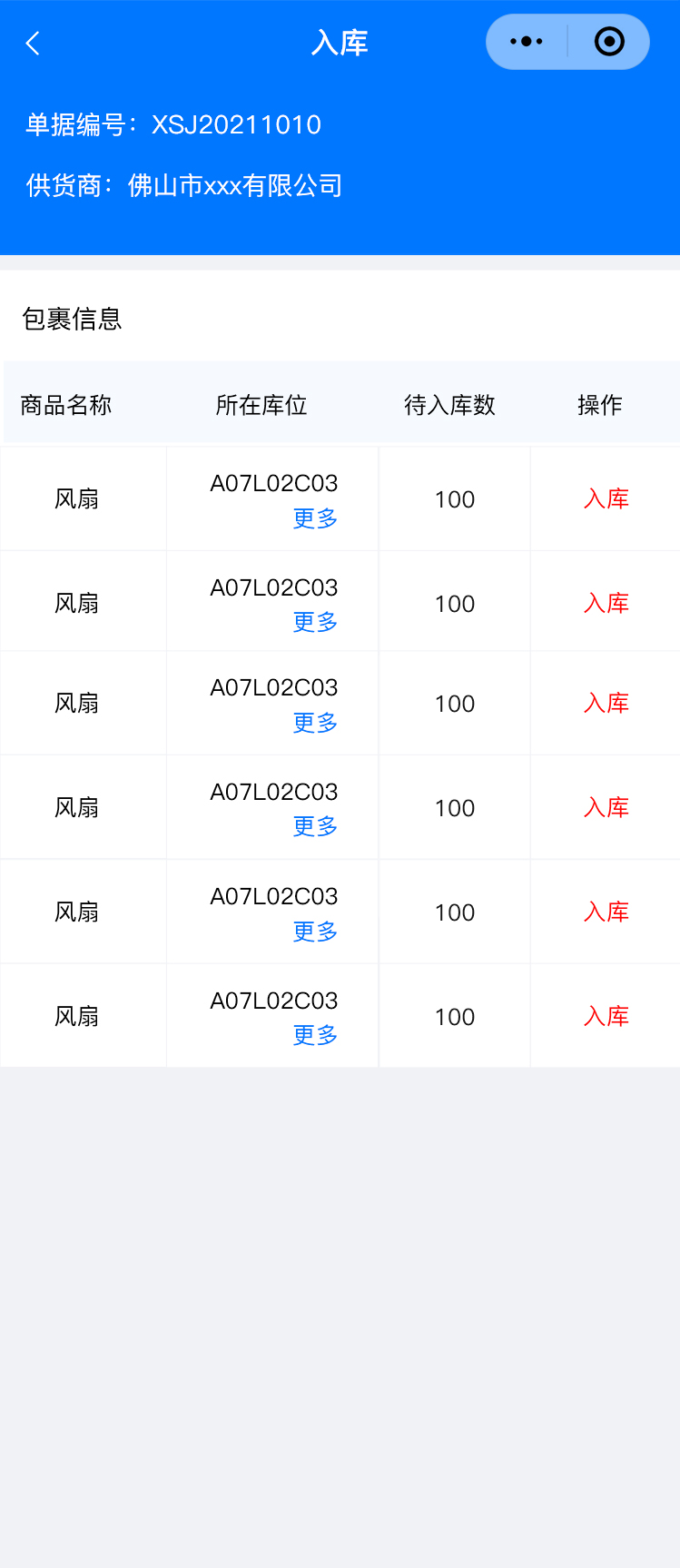The width and height of the screenshot is (680, 1568).
Task: Close the mini-program with the circle button
Action: coord(609,42)
